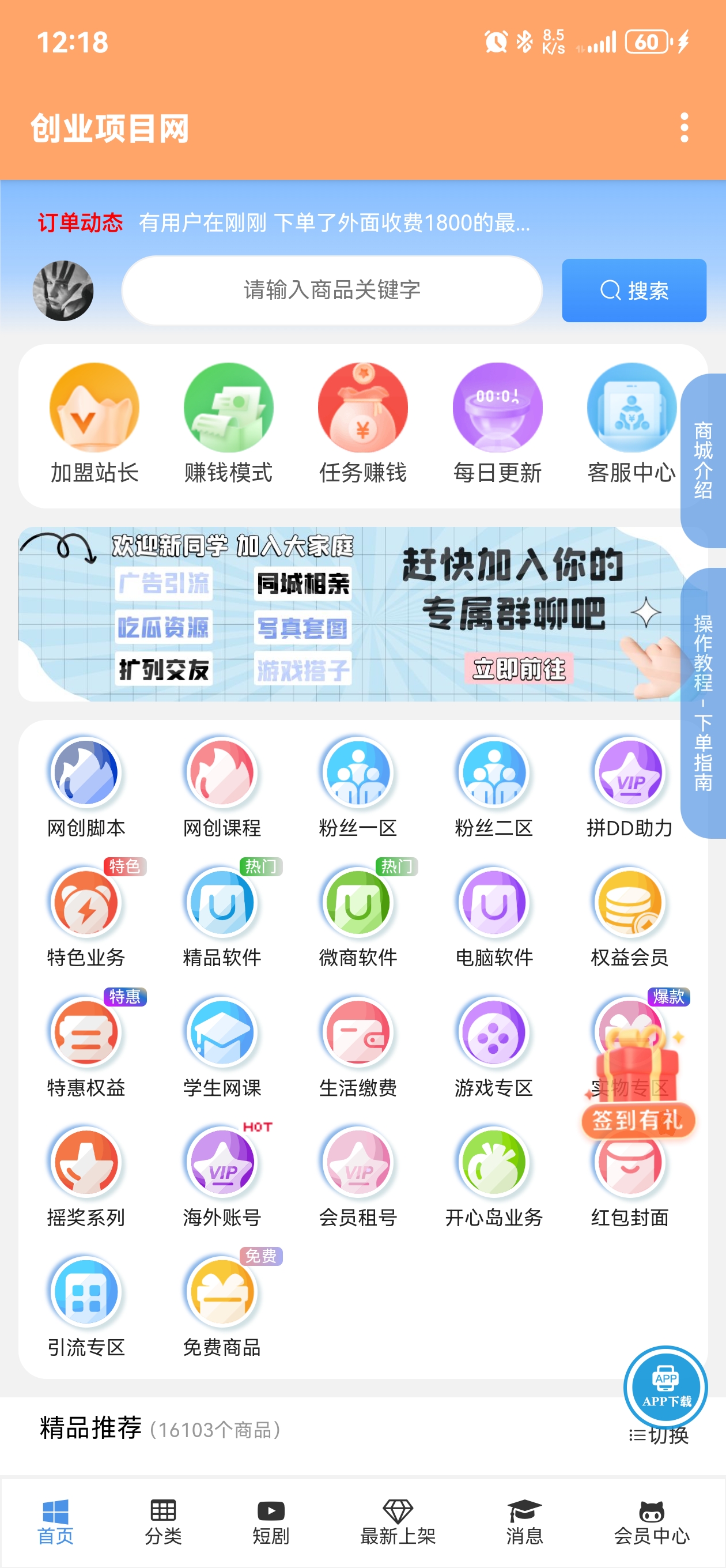Go to the 会员中心 tab
The width and height of the screenshot is (726, 1568).
point(651,1521)
